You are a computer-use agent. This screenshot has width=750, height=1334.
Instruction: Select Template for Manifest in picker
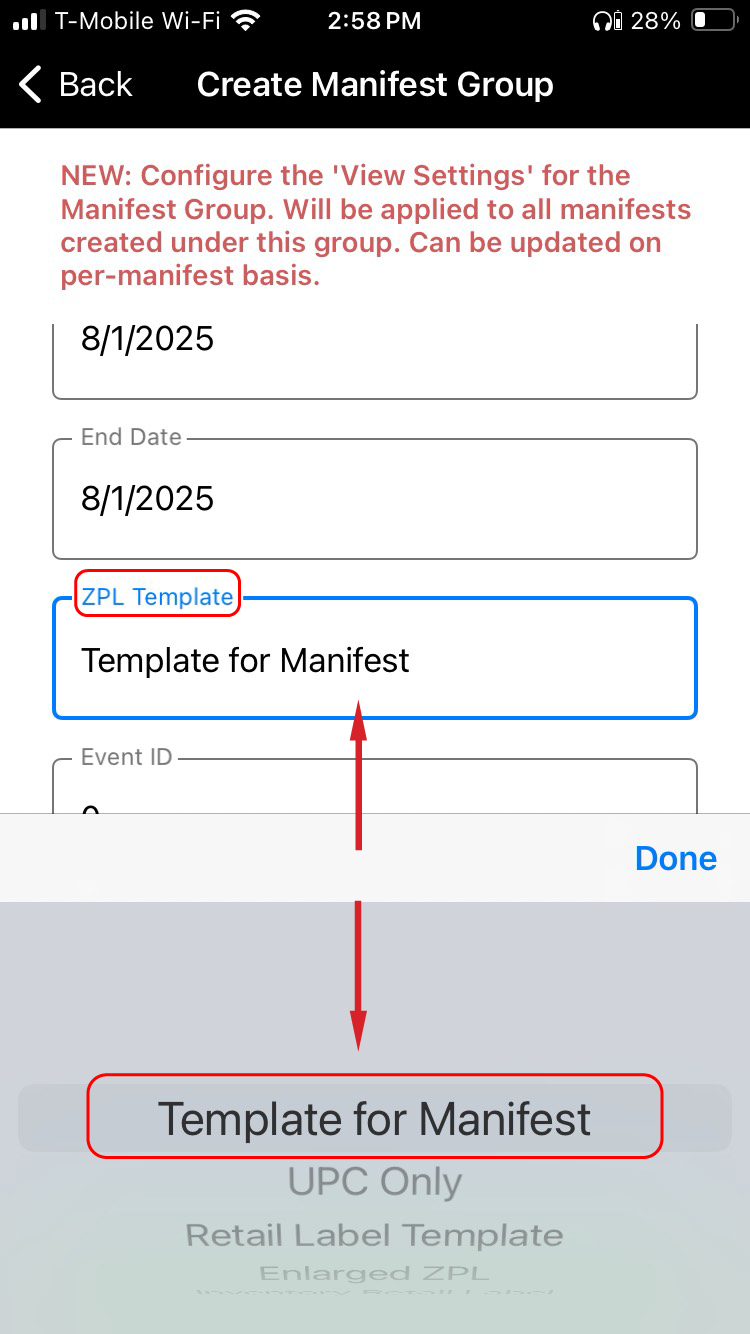[x=374, y=1118]
